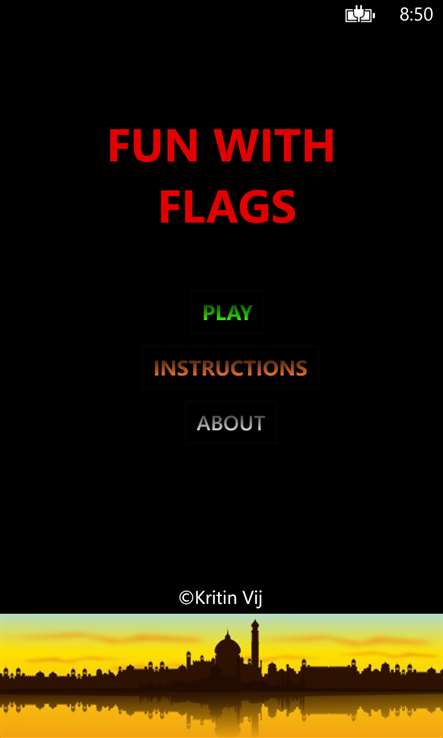Start the game with the PLAY button
The height and width of the screenshot is (738, 443).
227,313
